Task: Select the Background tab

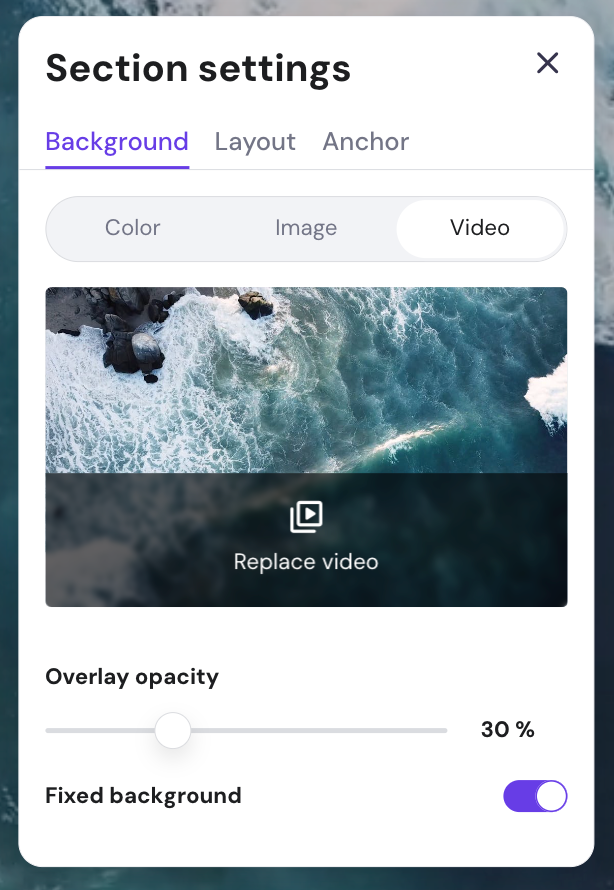Action: (117, 142)
